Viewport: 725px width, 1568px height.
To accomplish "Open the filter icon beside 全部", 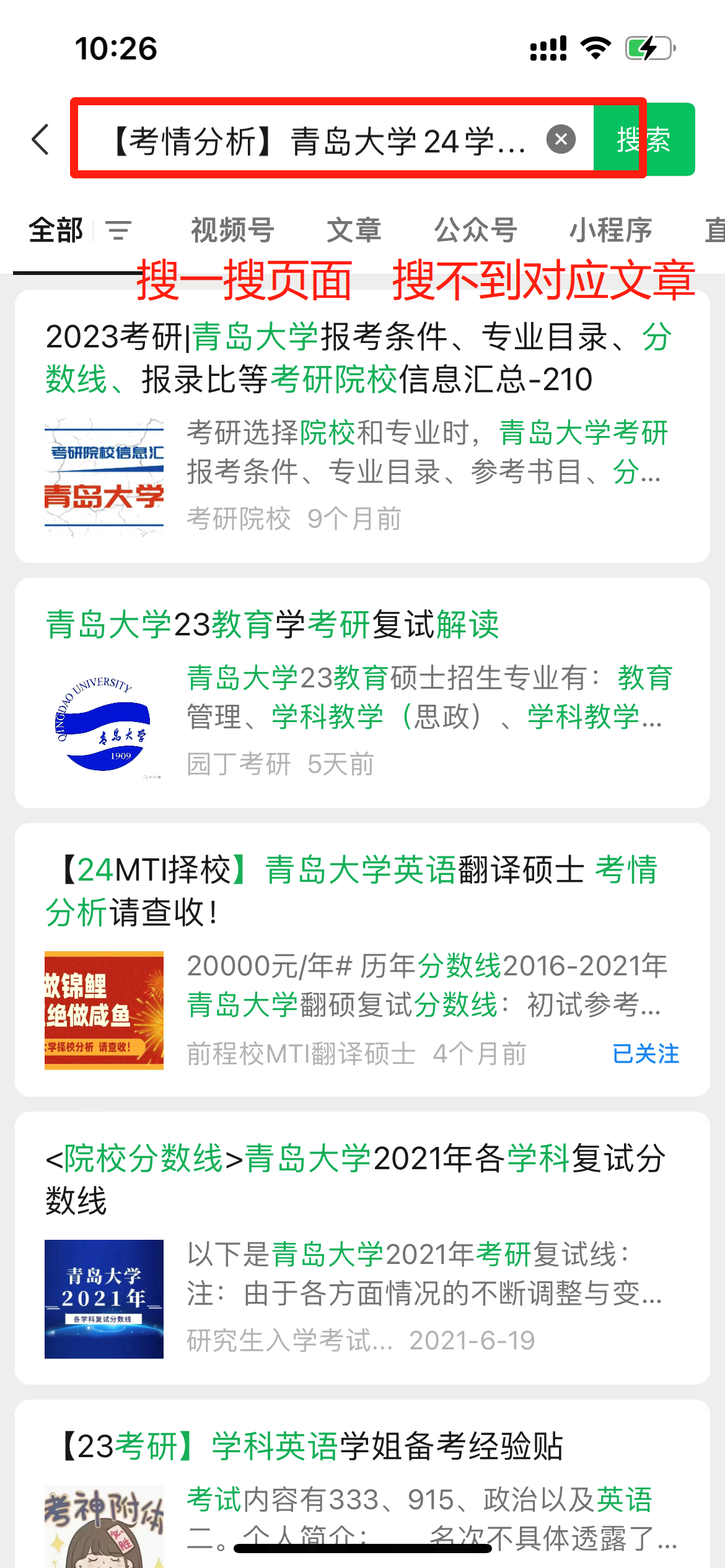I will click(x=118, y=230).
